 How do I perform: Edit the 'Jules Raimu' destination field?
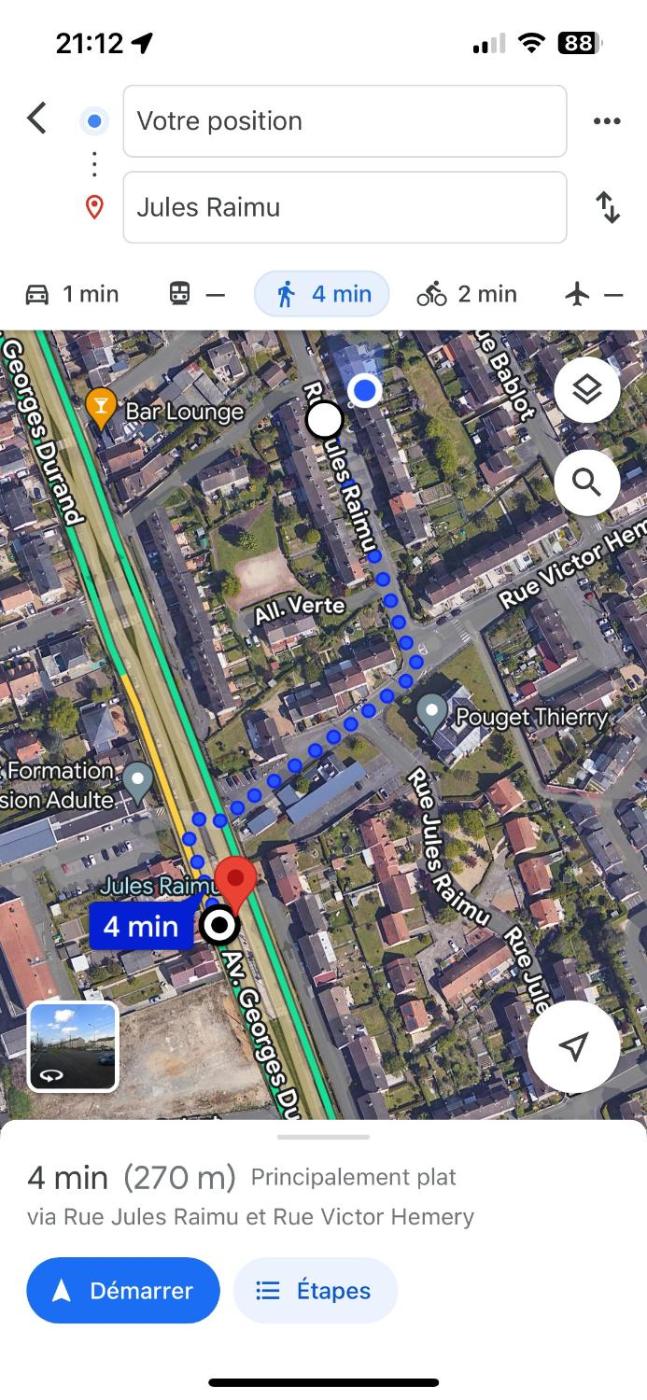(344, 207)
